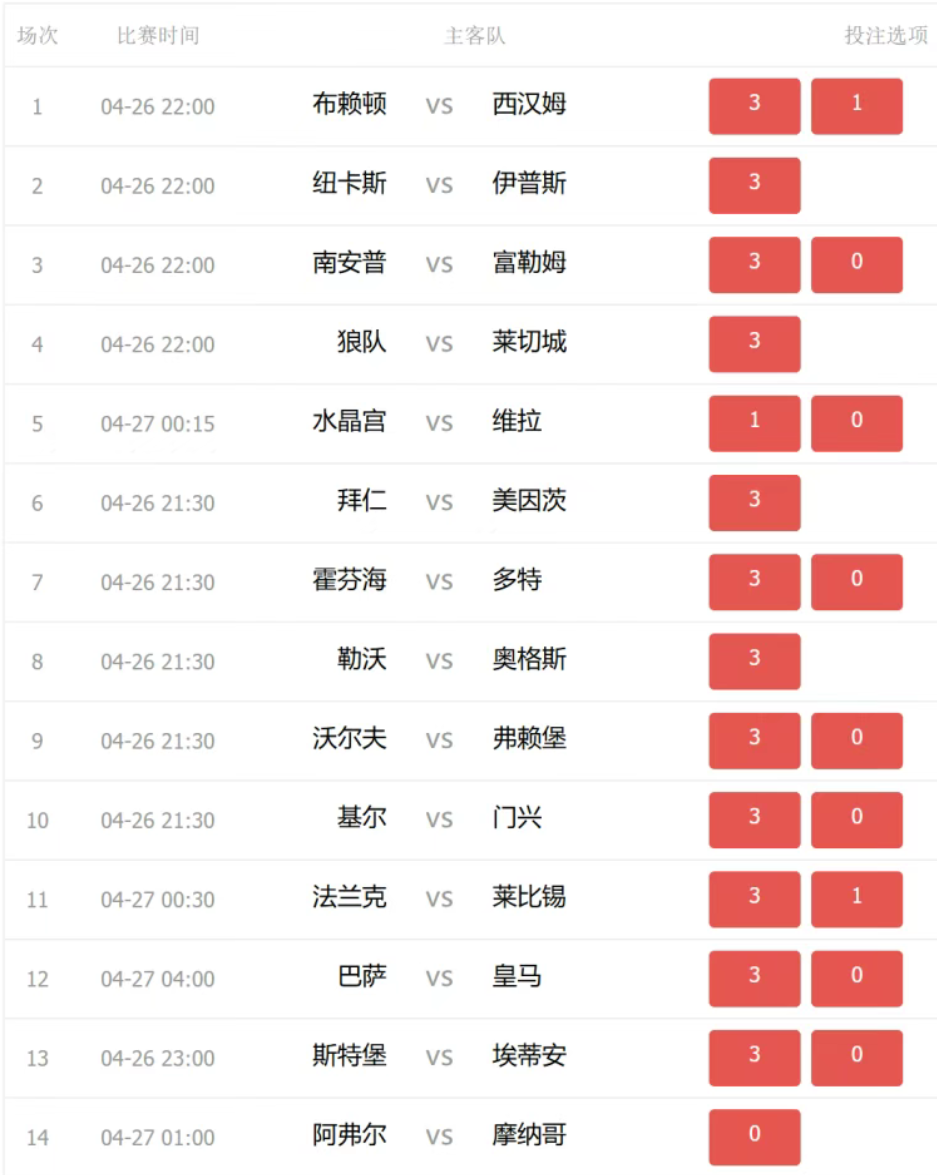Screen dimensions: 937x1175
Task: Select option 1 for 布赖顿 vs 西汉姆
Action: pos(856,106)
